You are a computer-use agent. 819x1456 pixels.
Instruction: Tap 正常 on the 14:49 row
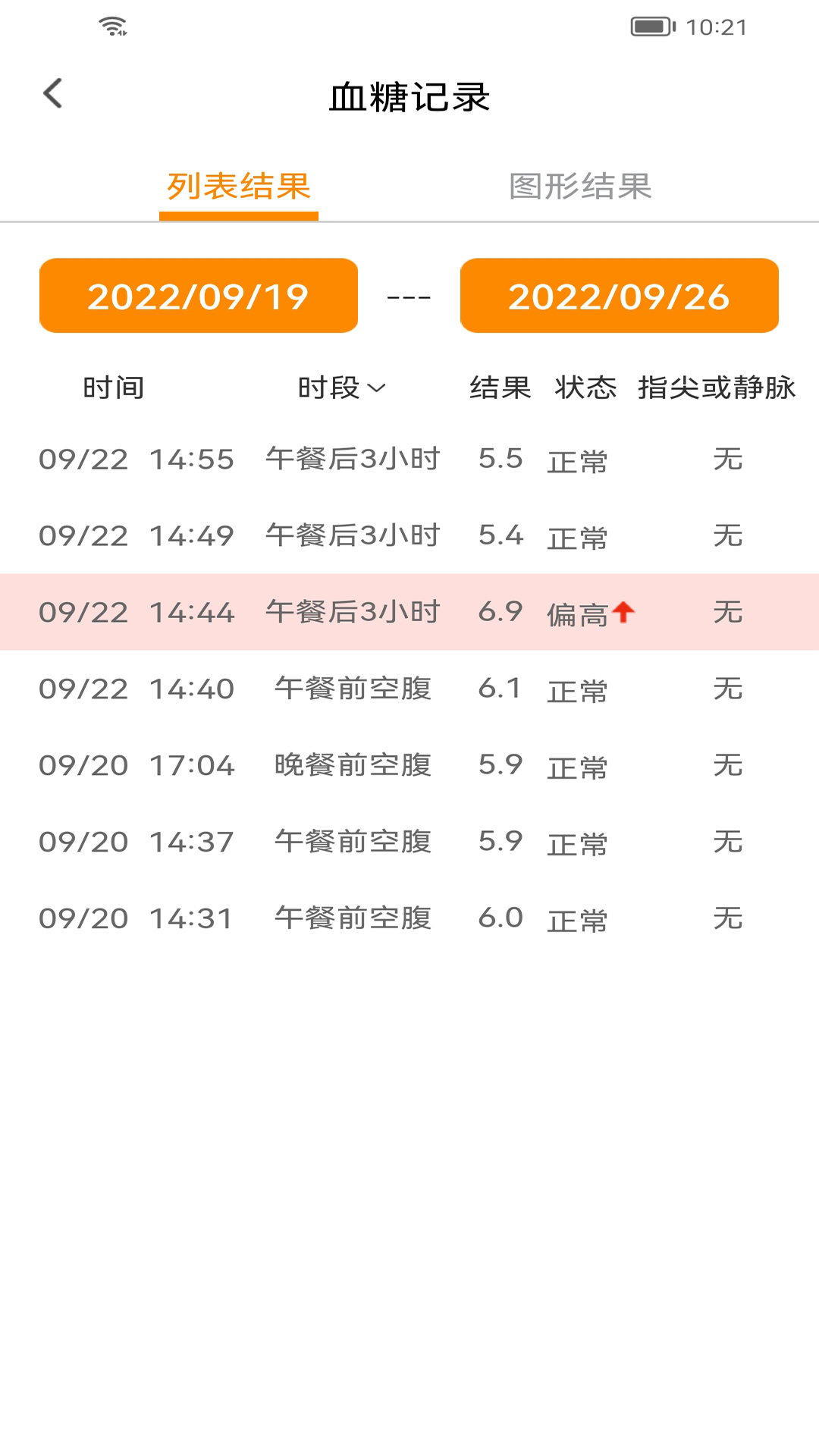(x=576, y=538)
